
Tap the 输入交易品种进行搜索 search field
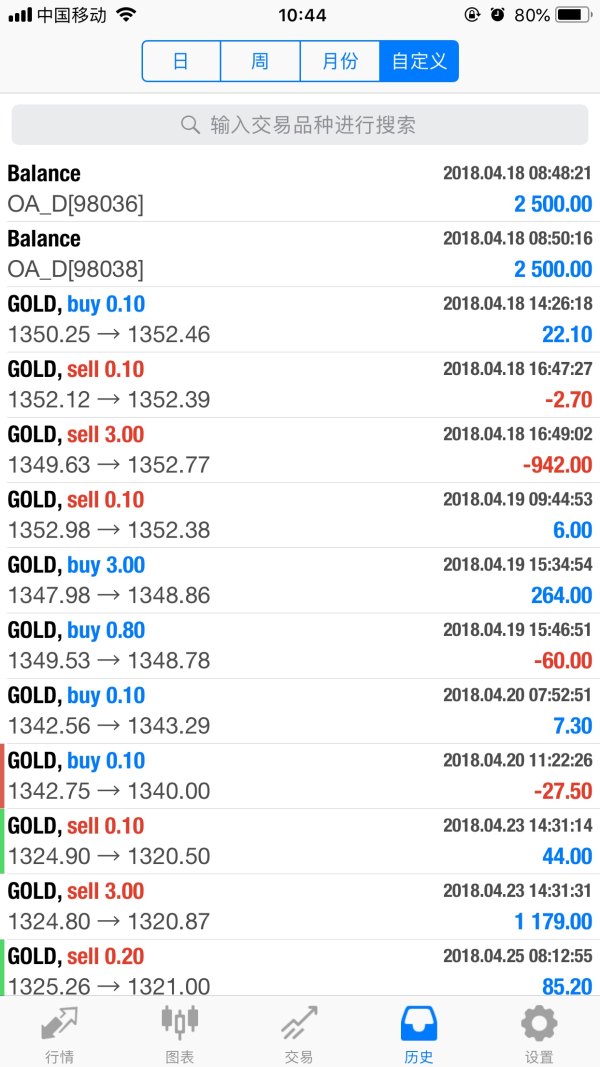pos(300,125)
